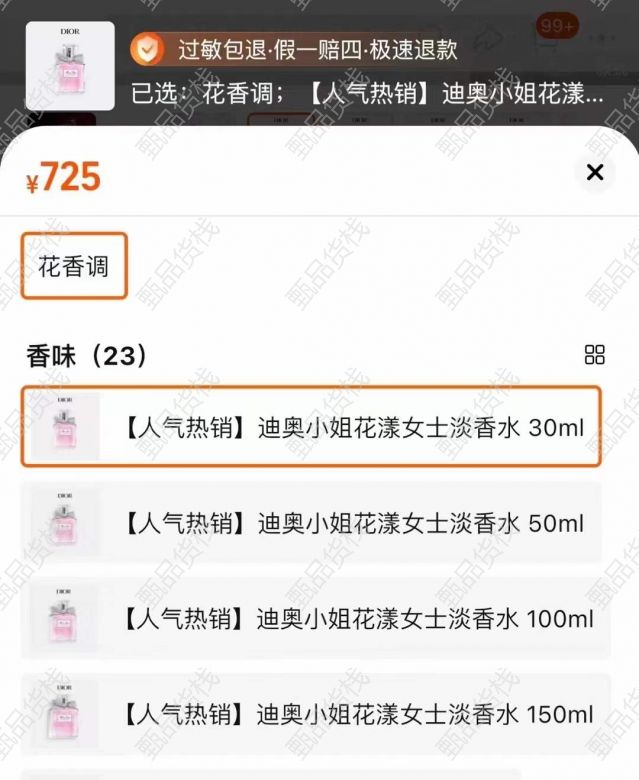The width and height of the screenshot is (639, 780).
Task: Open the Dior product image at top
Action: [x=69, y=66]
